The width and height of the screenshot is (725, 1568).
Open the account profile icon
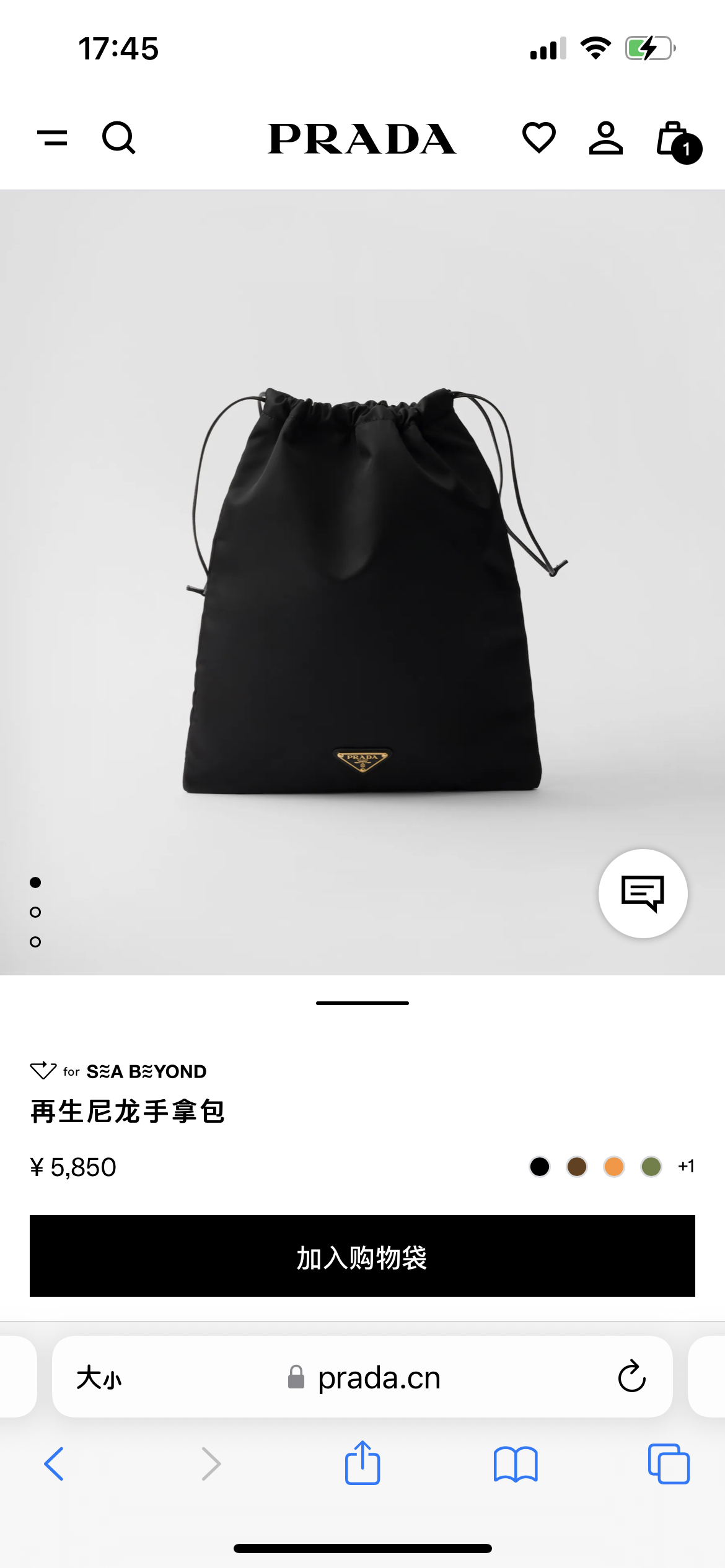click(605, 137)
